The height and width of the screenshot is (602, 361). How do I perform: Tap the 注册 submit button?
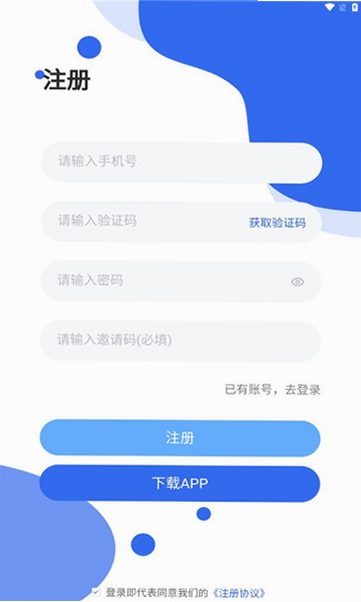click(x=180, y=438)
